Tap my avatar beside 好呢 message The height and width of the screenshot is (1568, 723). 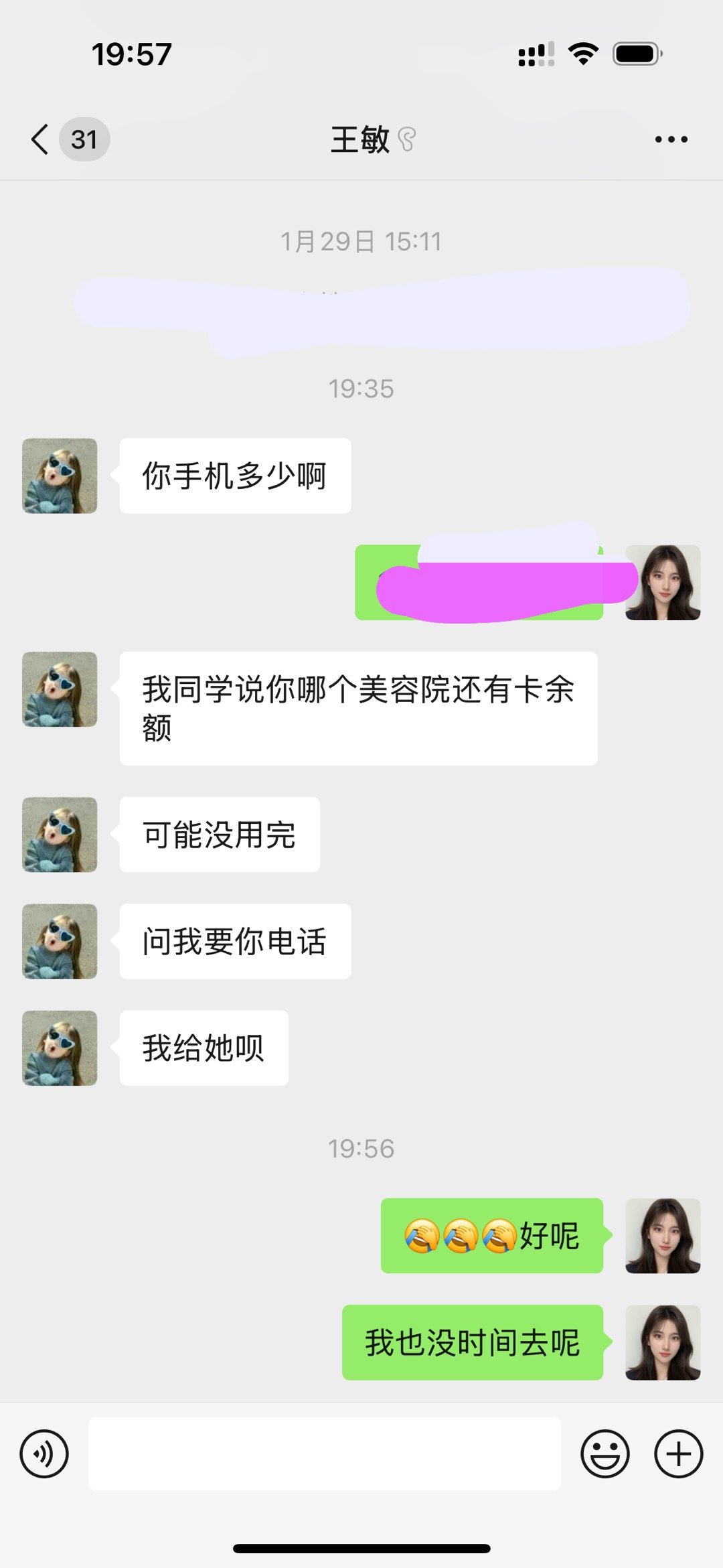pyautogui.click(x=663, y=1235)
